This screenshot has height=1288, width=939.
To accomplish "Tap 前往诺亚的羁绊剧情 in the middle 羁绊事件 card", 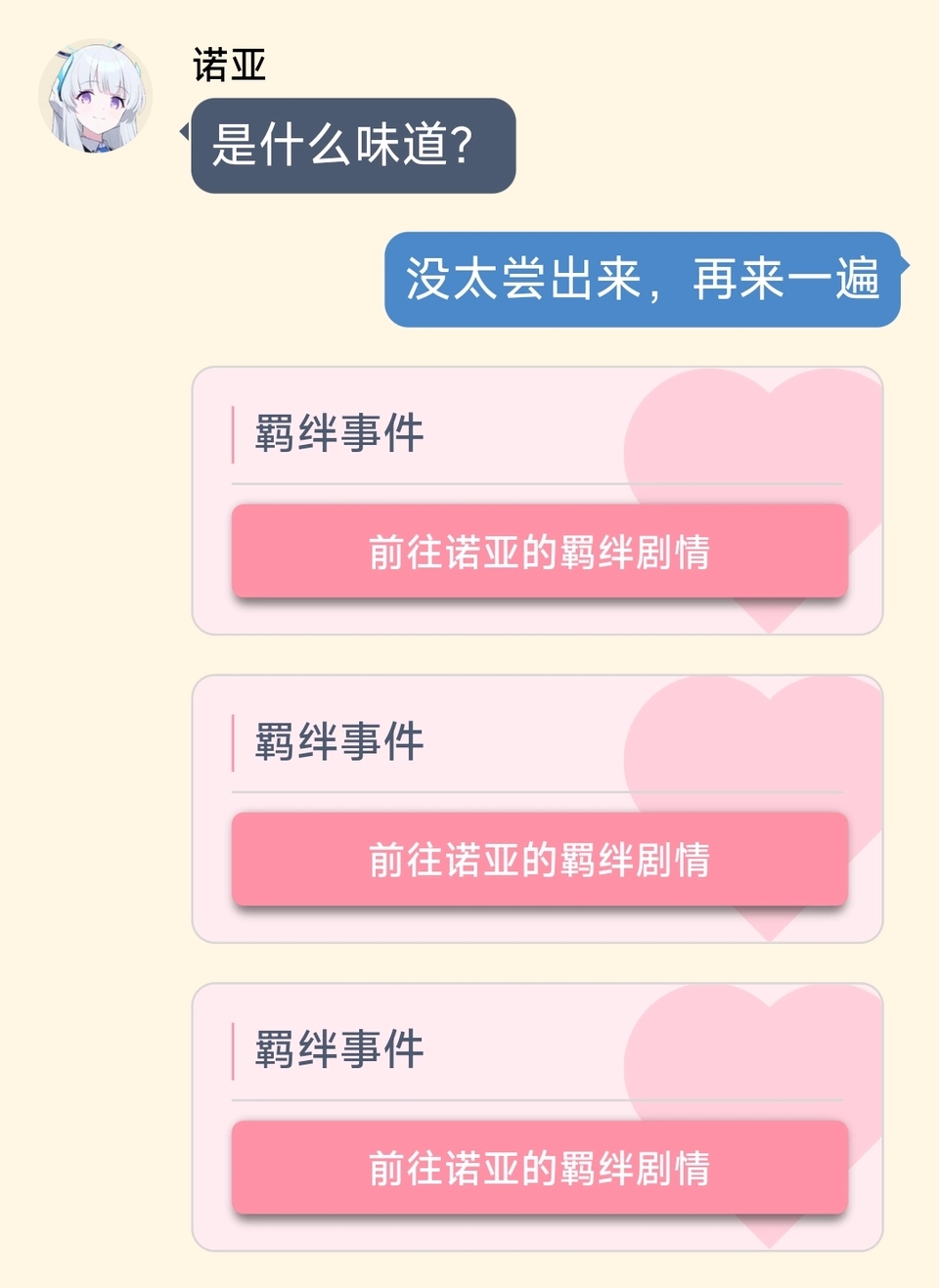I will [x=539, y=860].
